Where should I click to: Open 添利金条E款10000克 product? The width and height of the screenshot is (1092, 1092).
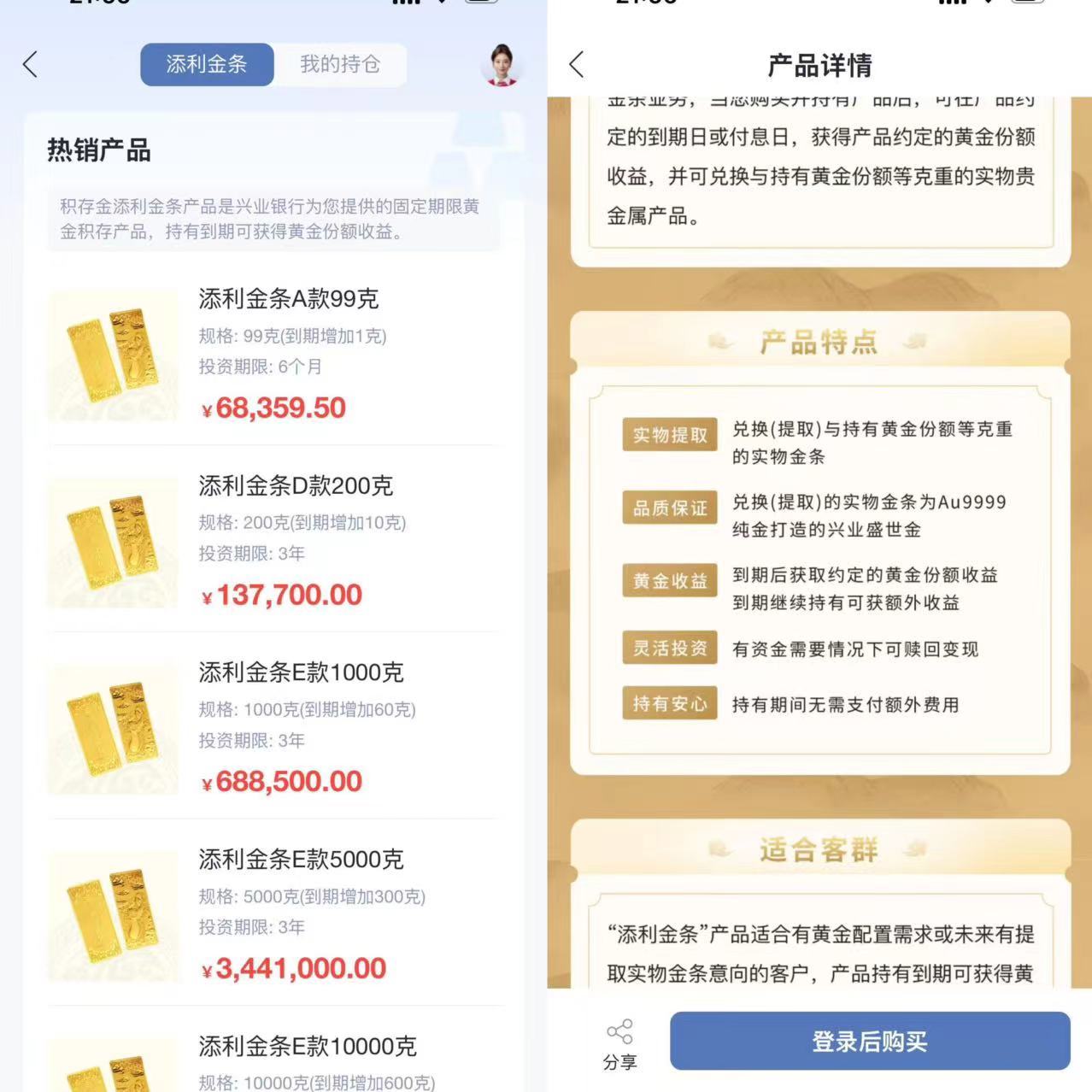coord(307,1047)
